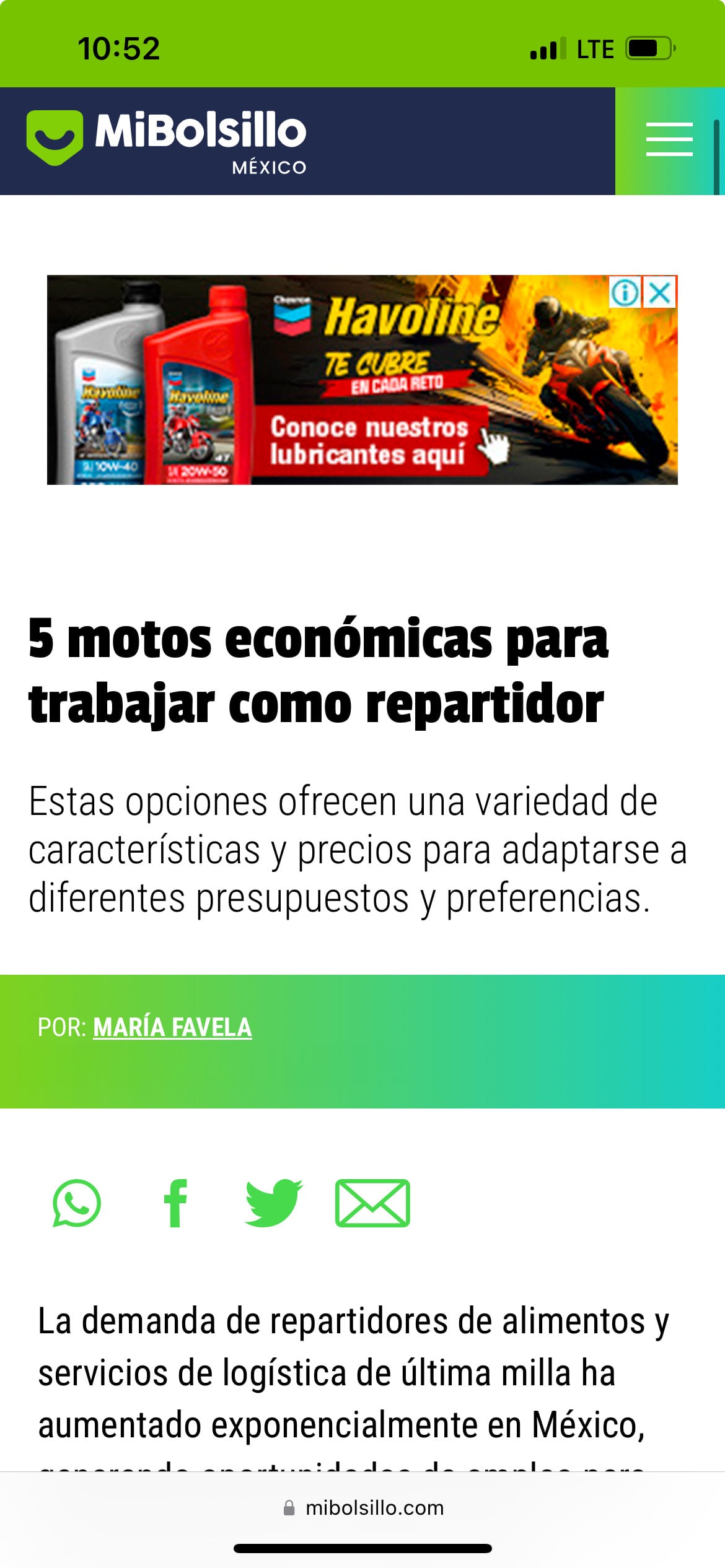This screenshot has width=725, height=1568.
Task: Share the article on Facebook
Action: (x=175, y=1203)
